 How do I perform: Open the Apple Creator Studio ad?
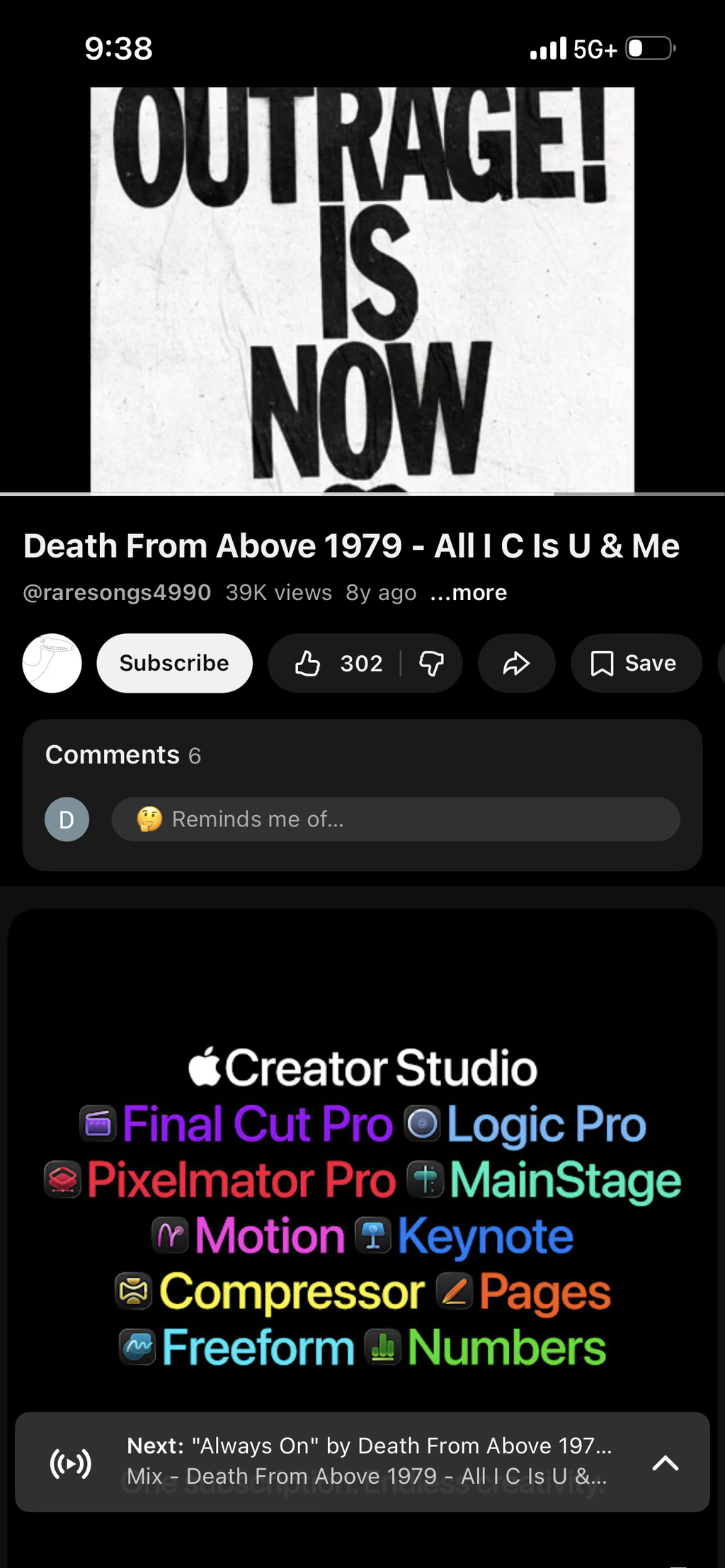click(362, 1203)
